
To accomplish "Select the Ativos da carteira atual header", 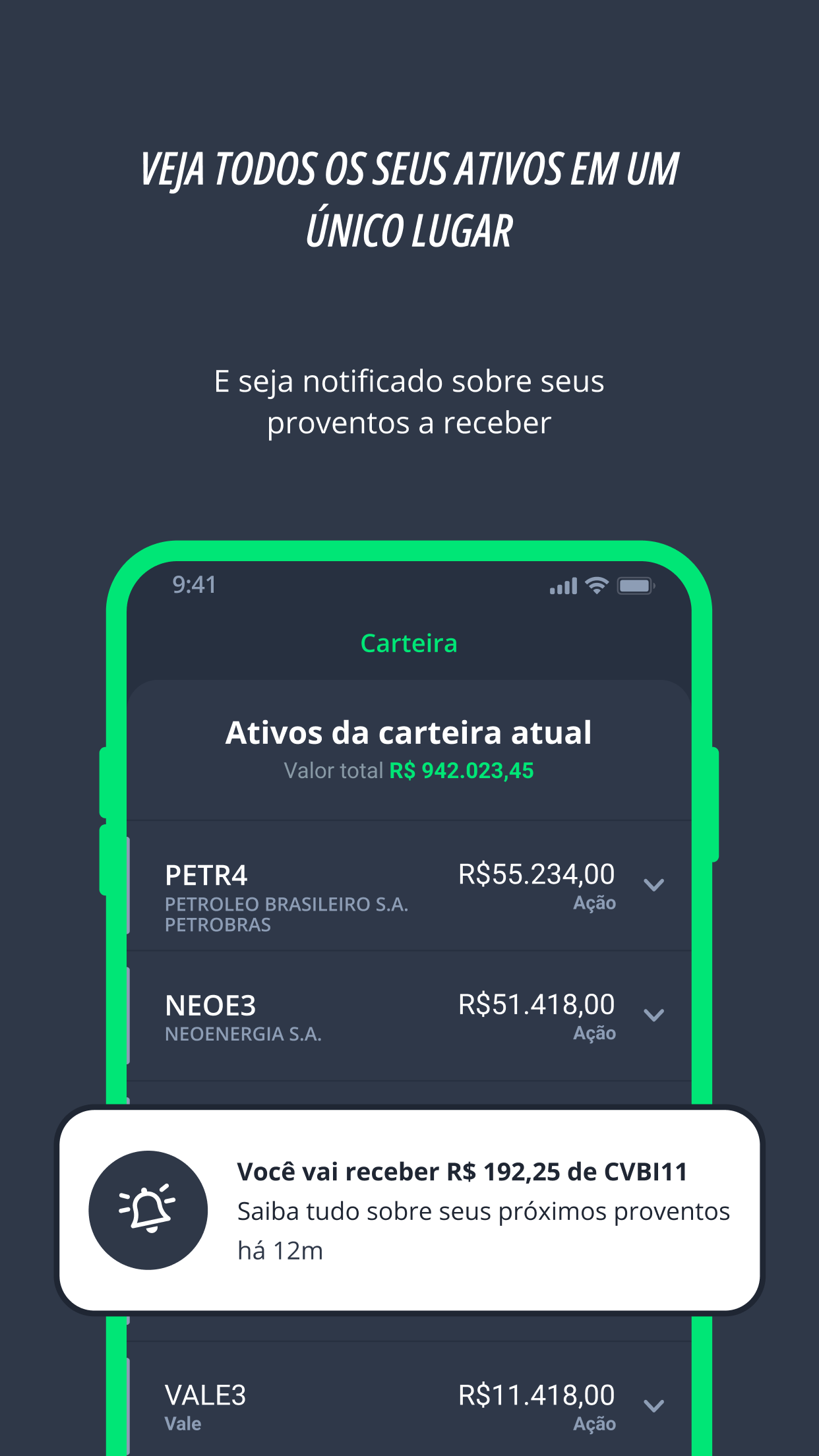I will tap(409, 733).
